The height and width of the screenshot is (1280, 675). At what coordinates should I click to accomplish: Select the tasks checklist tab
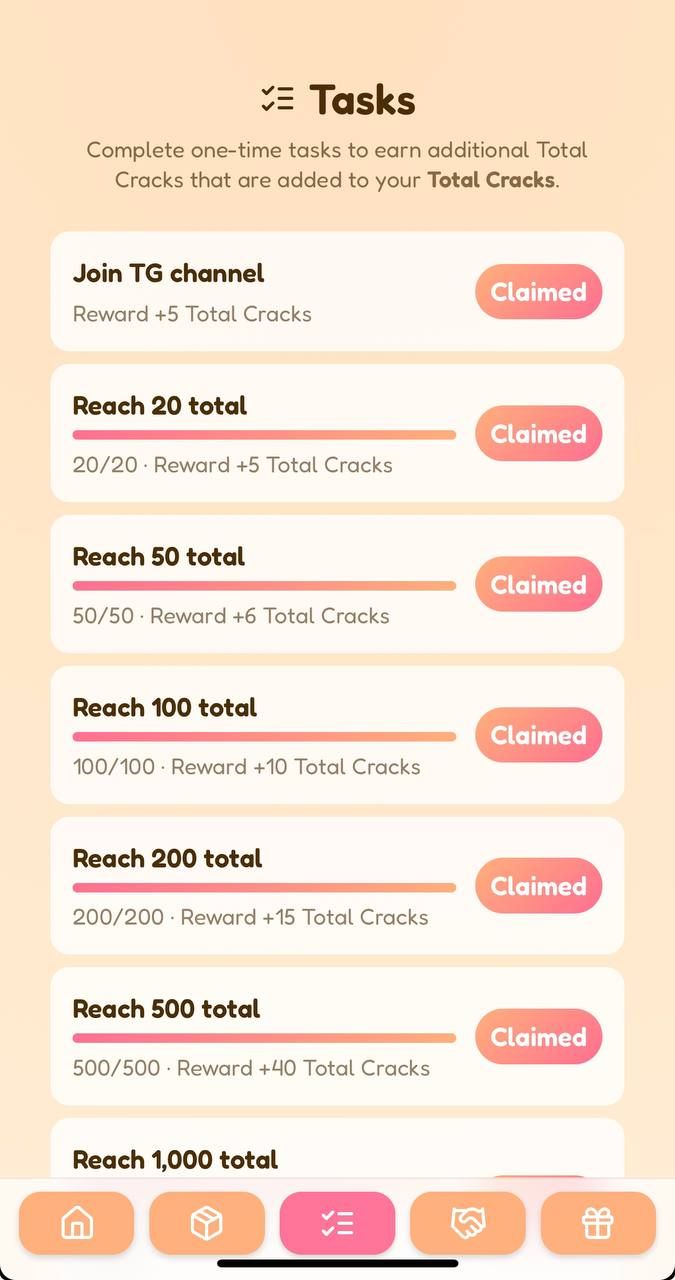(x=337, y=1222)
